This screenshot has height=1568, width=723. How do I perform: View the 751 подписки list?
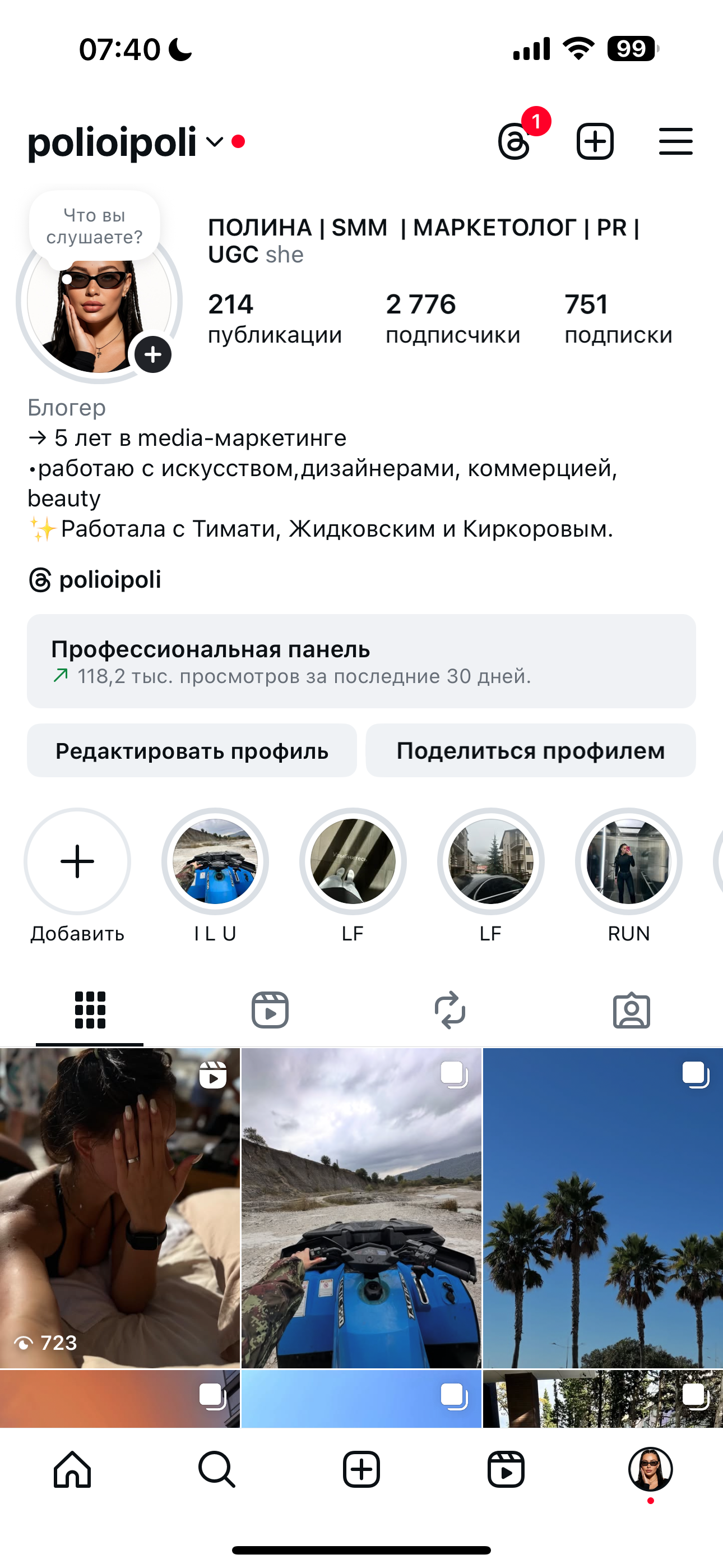(x=618, y=319)
